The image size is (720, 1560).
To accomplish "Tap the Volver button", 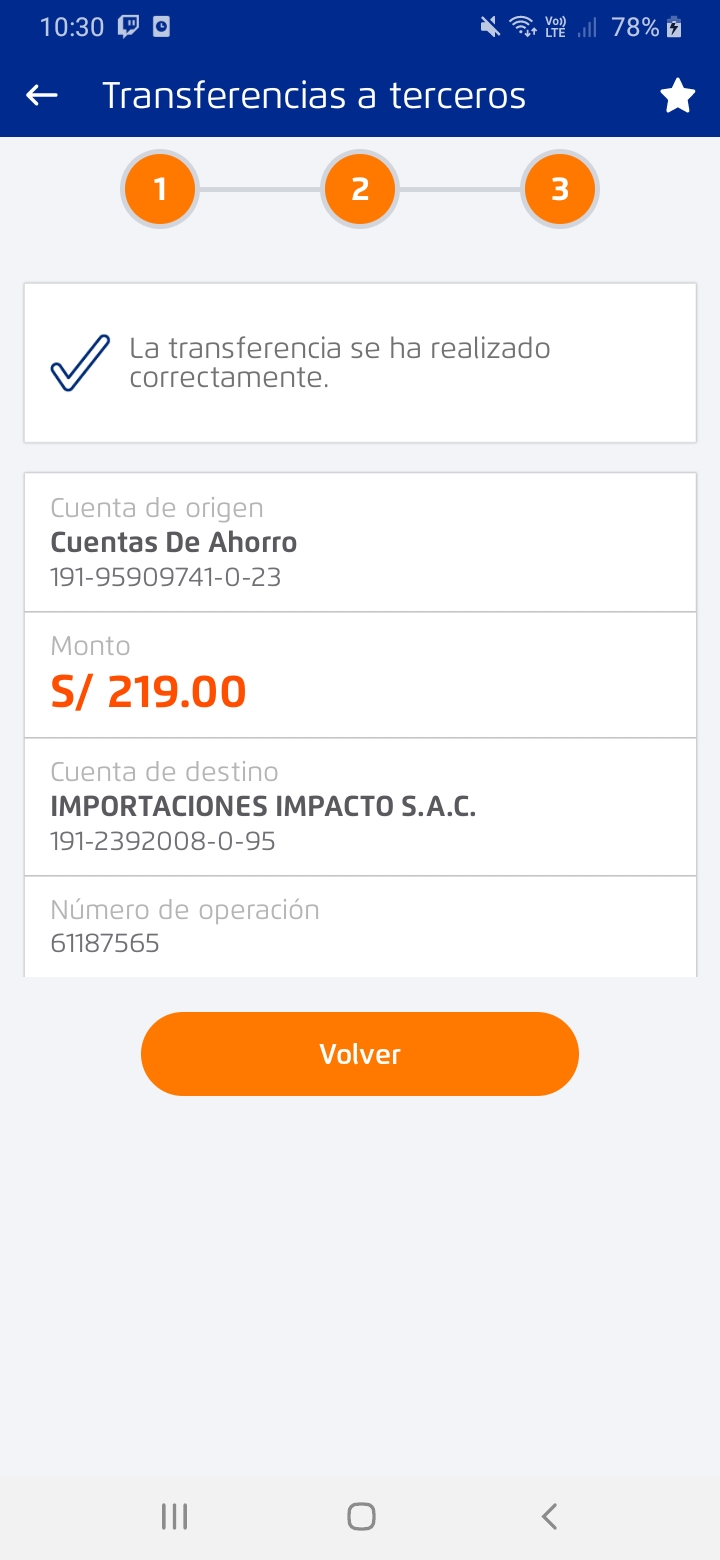I will point(360,1054).
